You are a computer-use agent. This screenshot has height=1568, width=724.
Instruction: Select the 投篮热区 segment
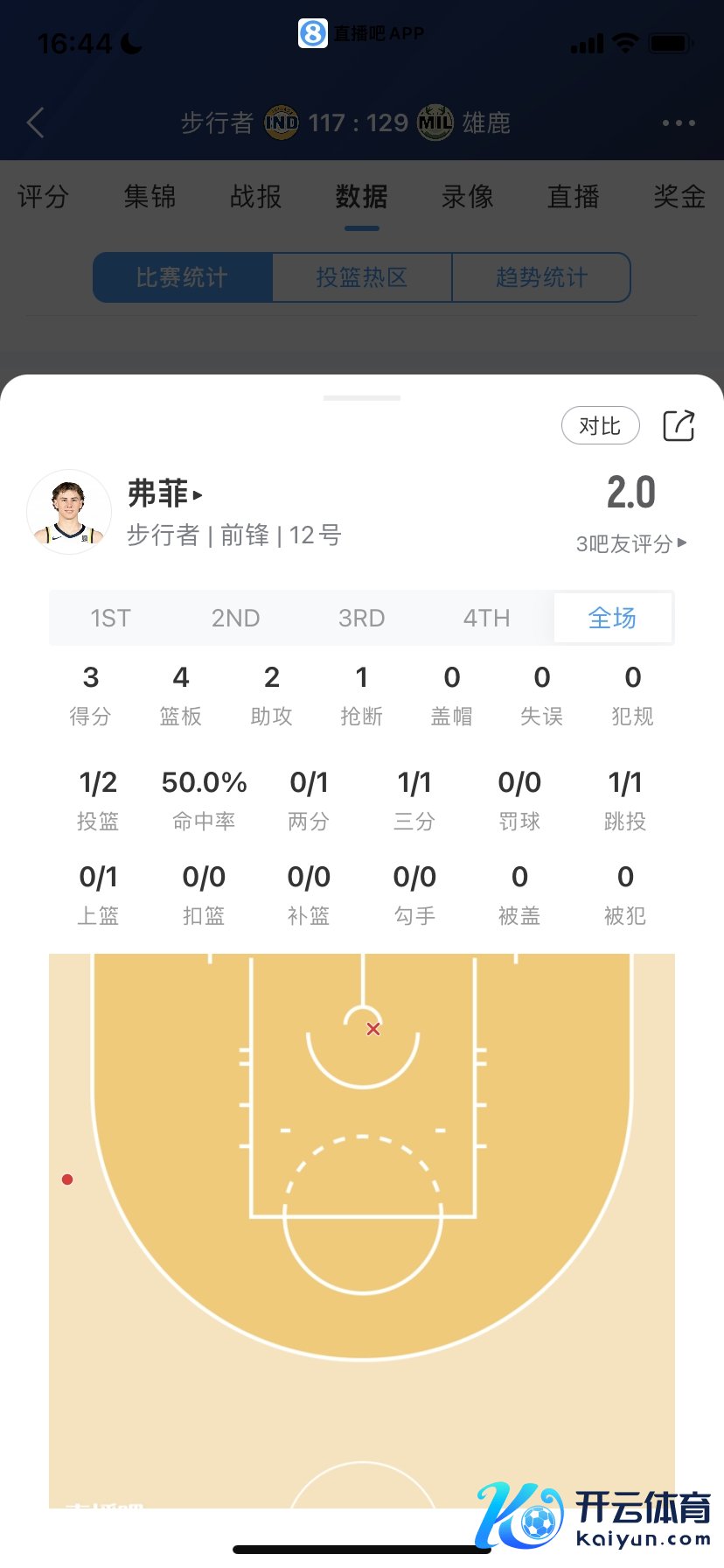pos(362,277)
